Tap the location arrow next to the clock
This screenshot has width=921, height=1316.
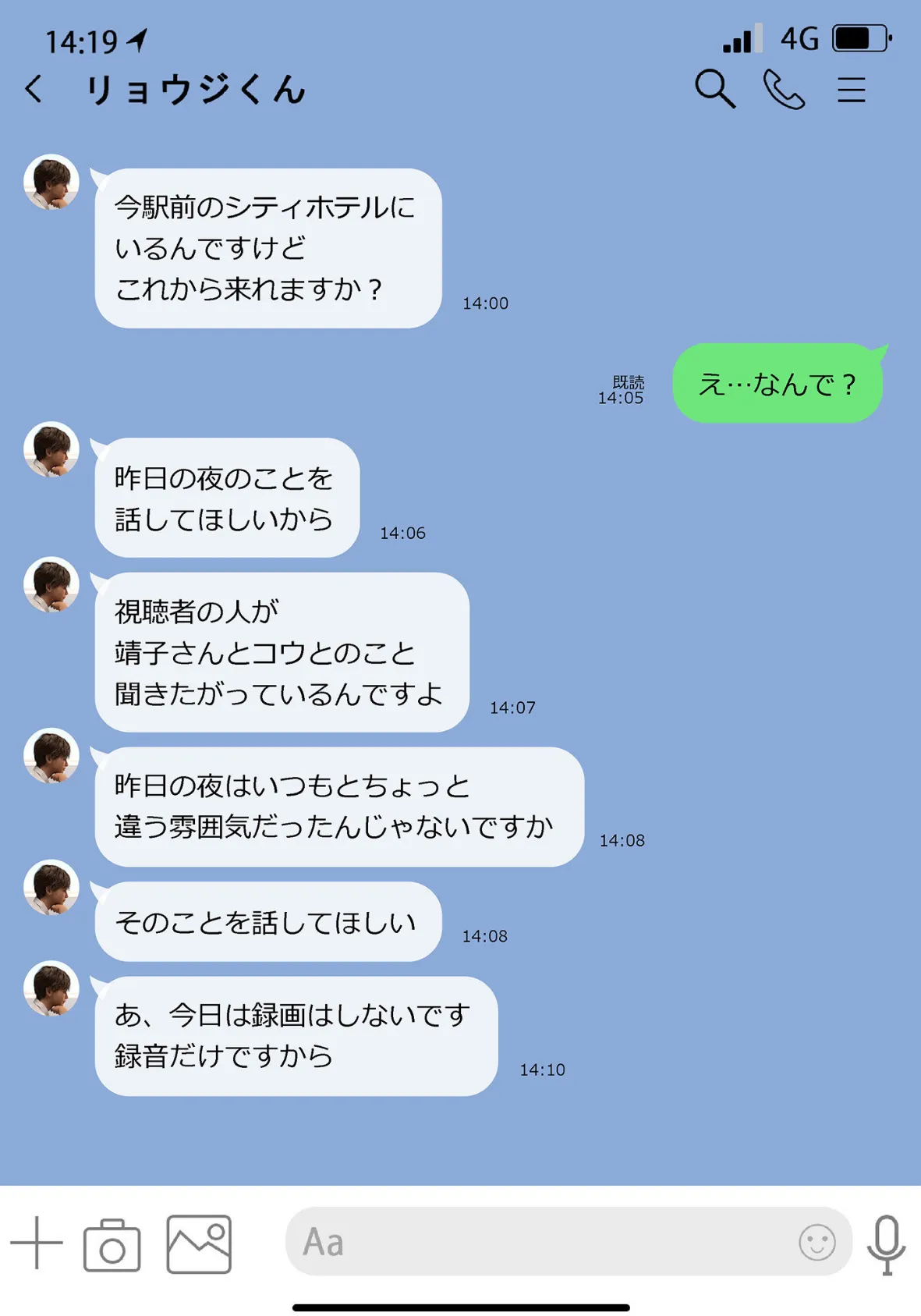point(134,43)
